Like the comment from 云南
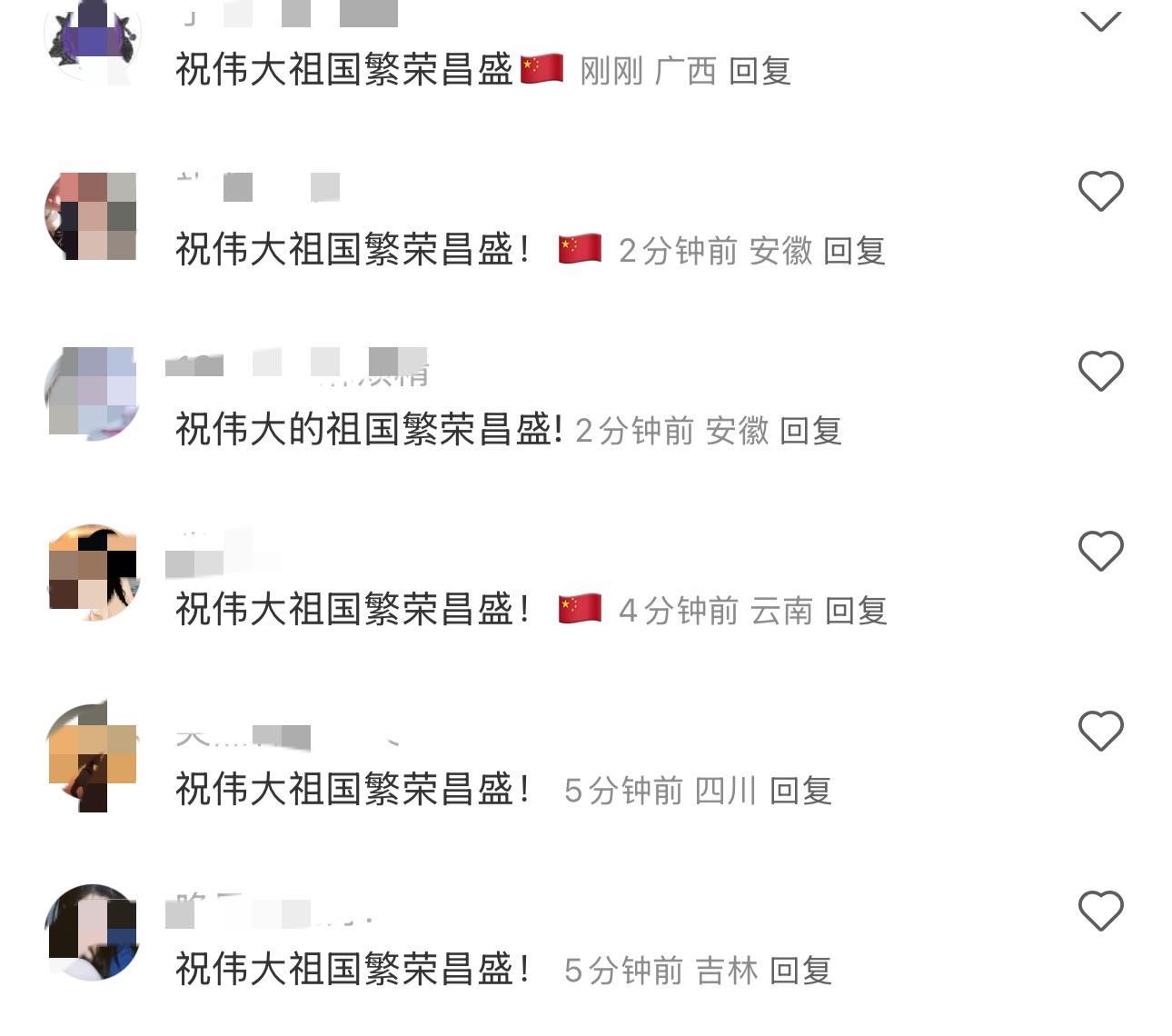 pos(1100,551)
